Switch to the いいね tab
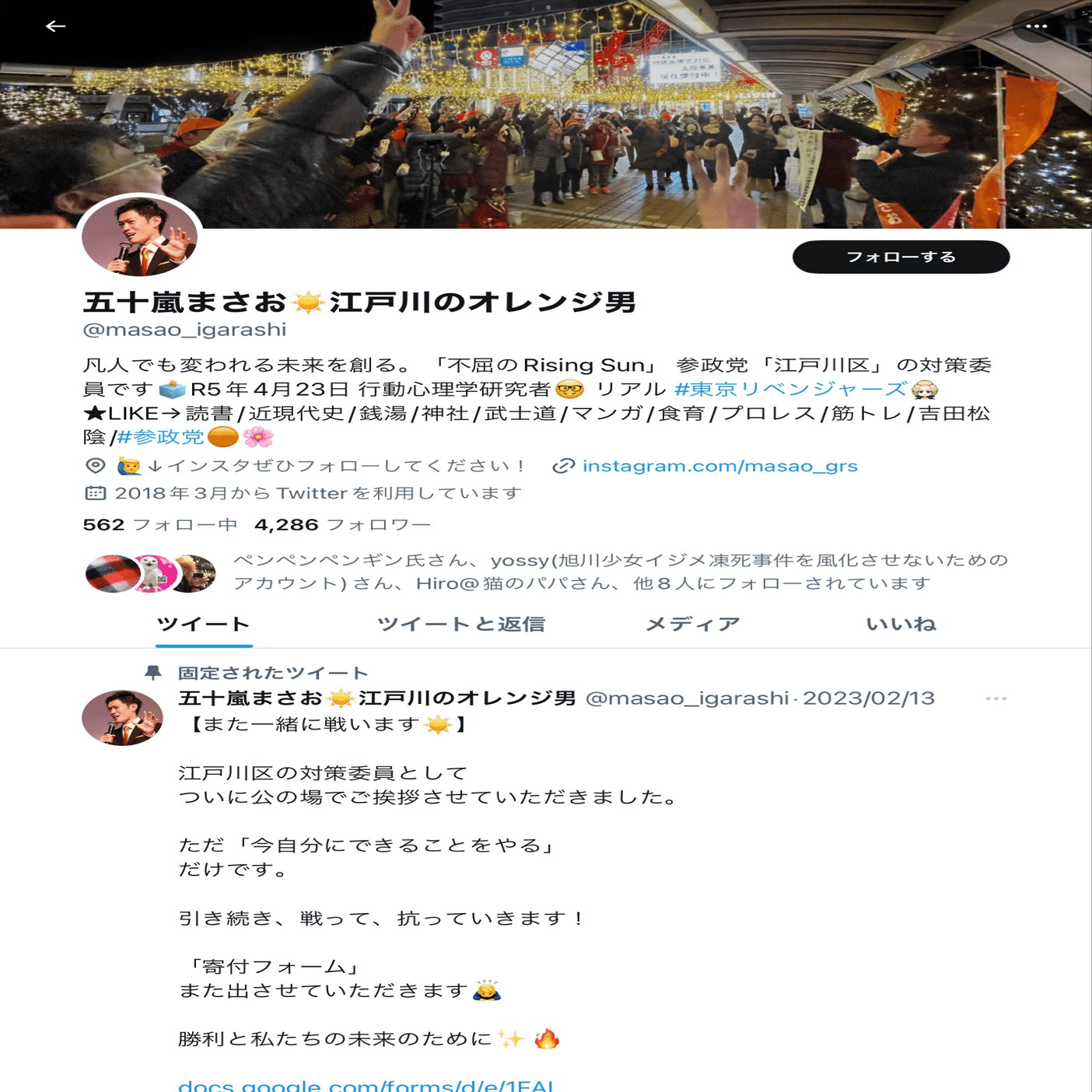The height and width of the screenshot is (1092, 1092). [901, 624]
